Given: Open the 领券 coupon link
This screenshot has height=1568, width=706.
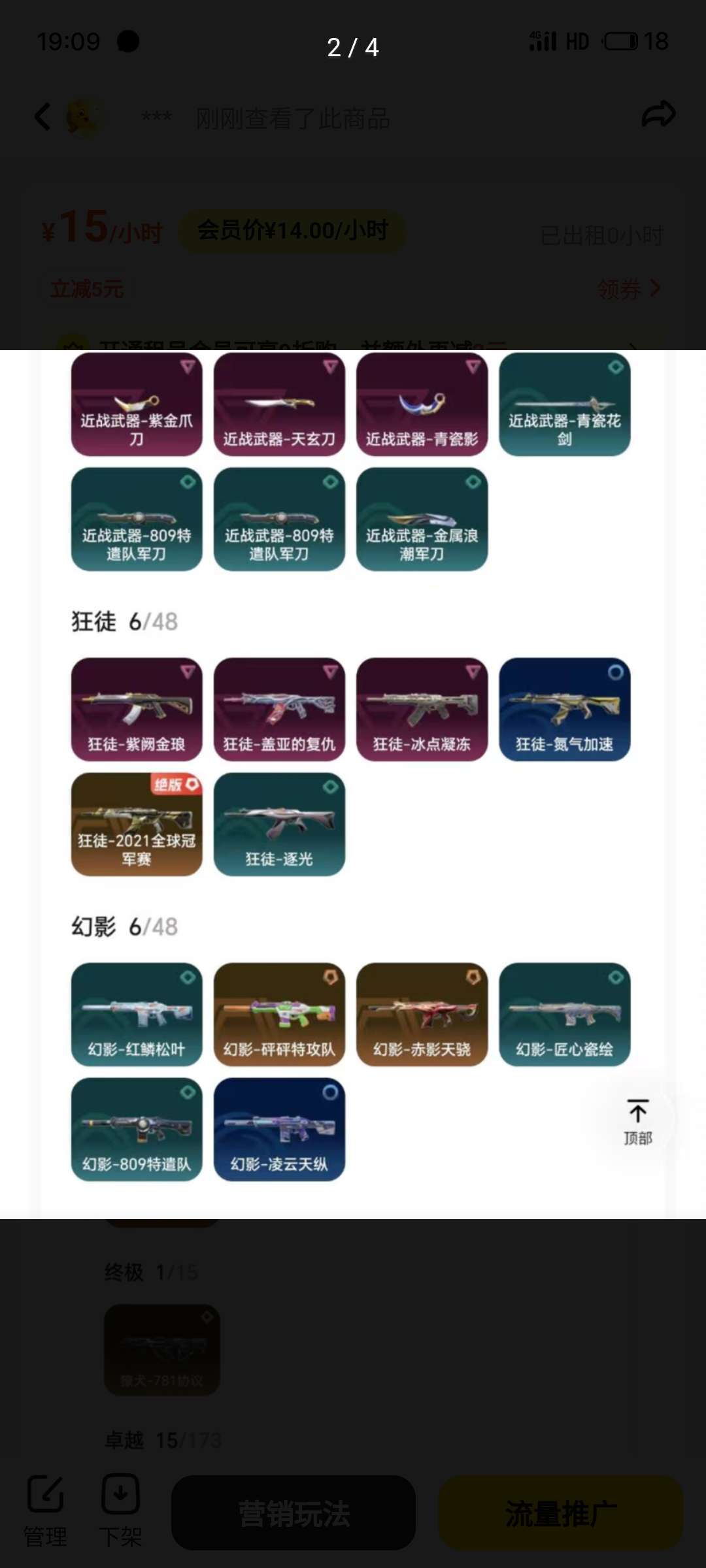Looking at the screenshot, I should click(628, 288).
